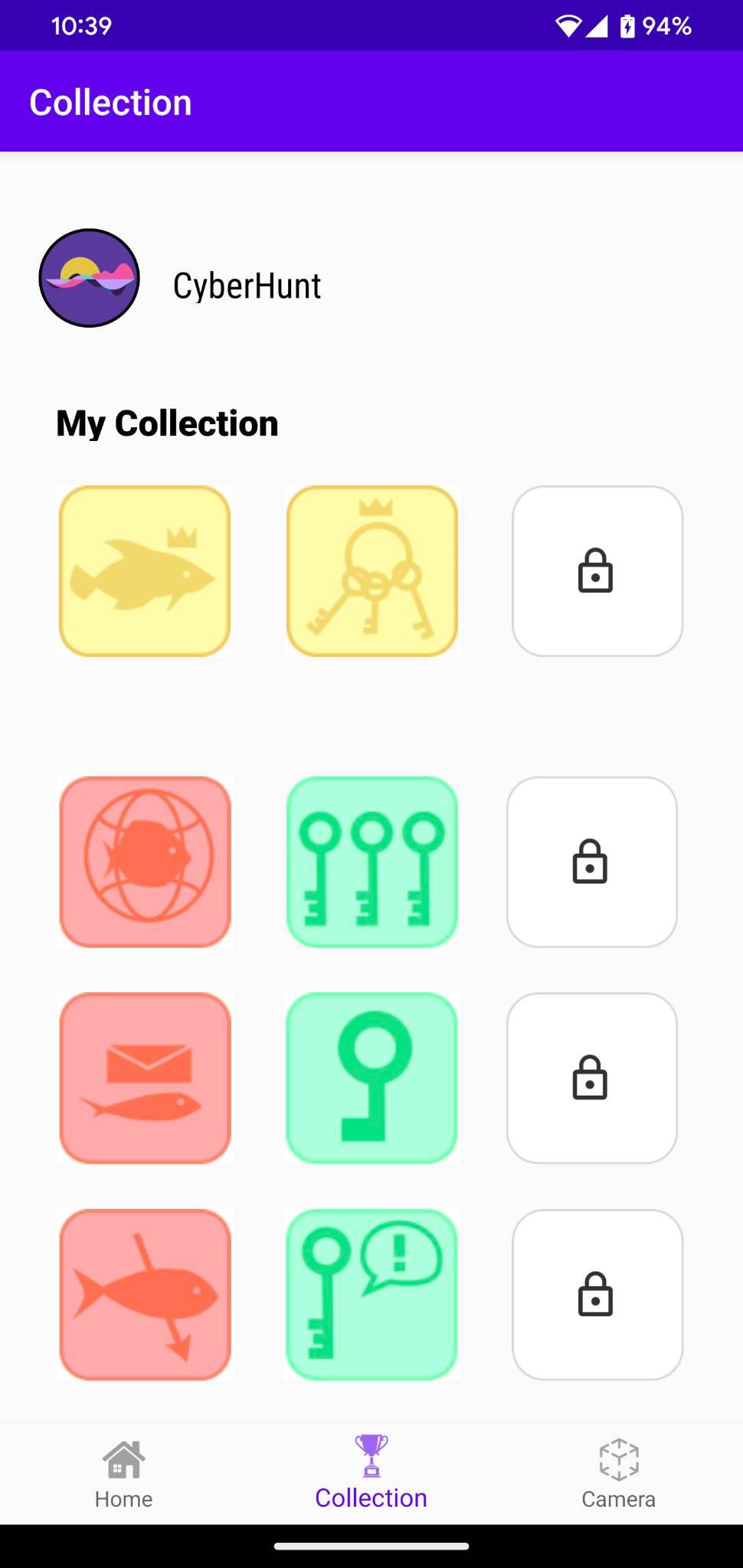The width and height of the screenshot is (743, 1568).
Task: View the red speared fish badge
Action: point(145,1295)
